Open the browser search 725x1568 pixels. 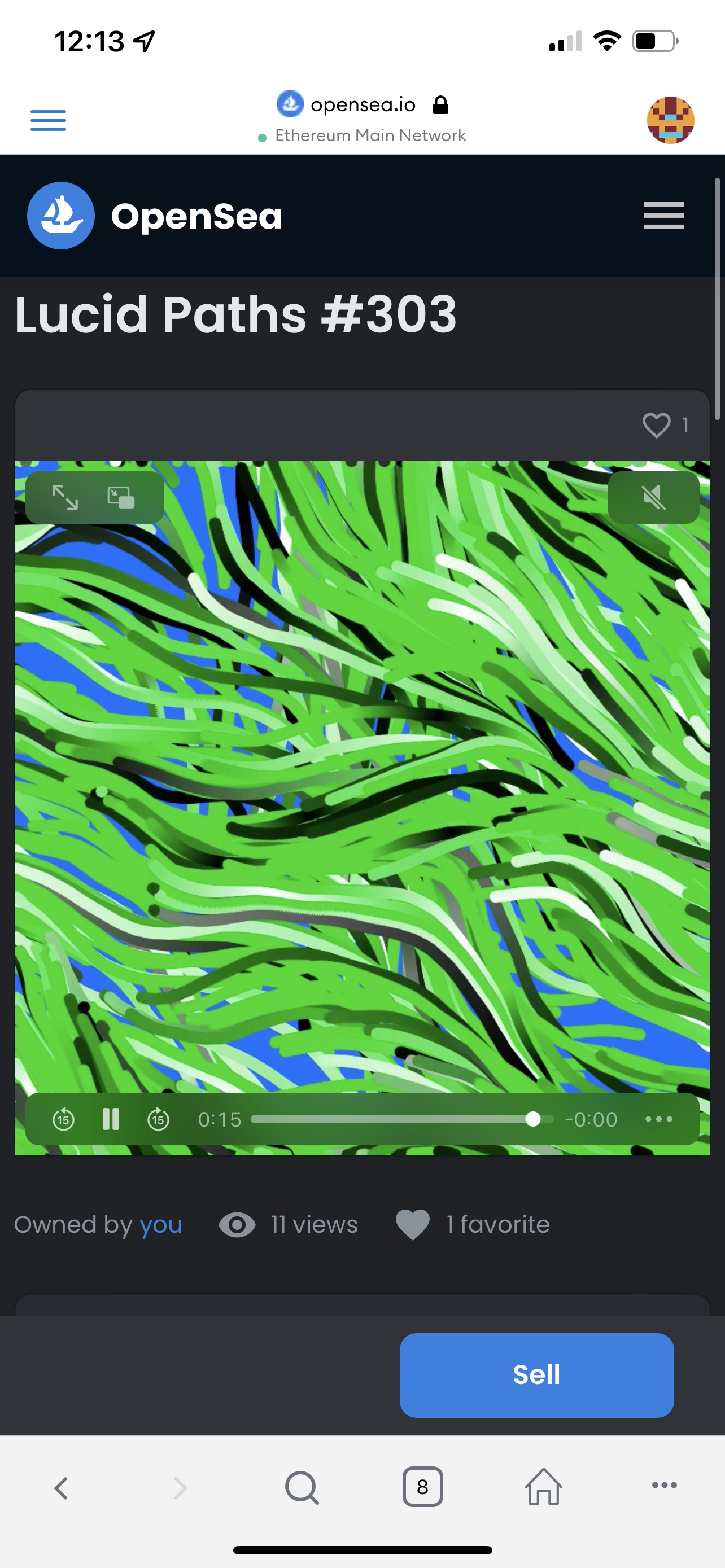pyautogui.click(x=302, y=1488)
